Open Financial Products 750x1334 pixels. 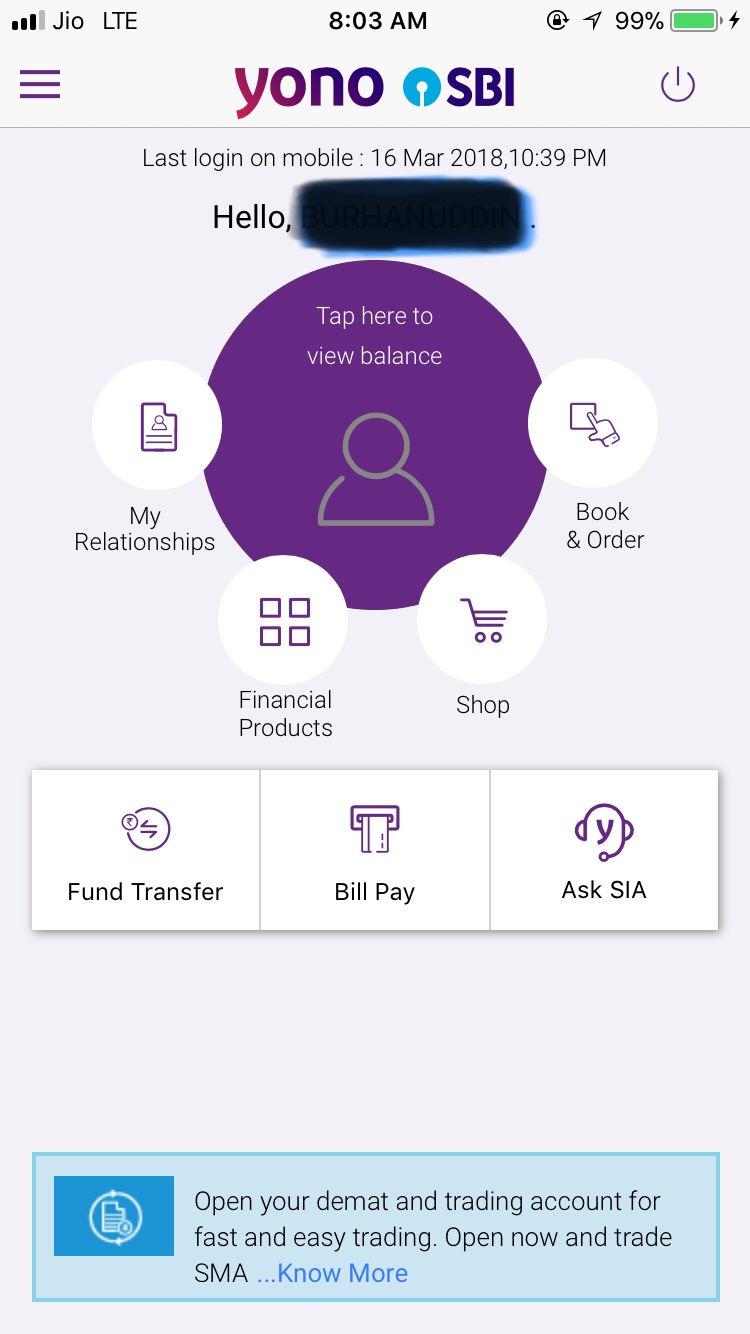(x=284, y=620)
